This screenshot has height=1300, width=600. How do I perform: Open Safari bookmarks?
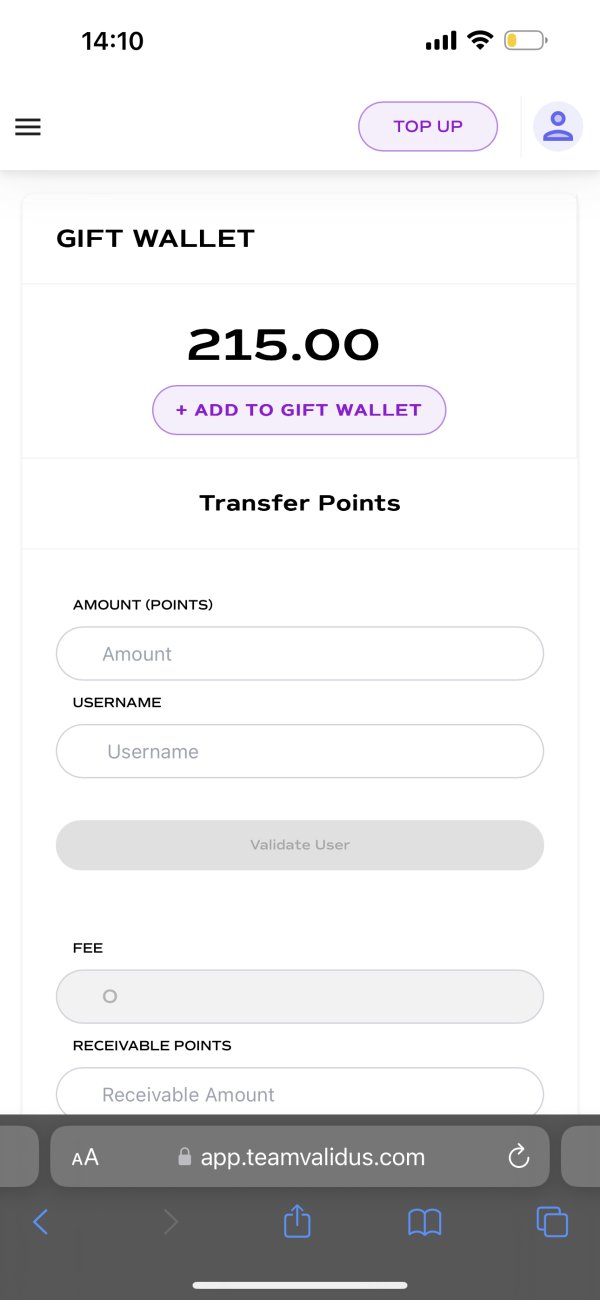pos(425,1222)
